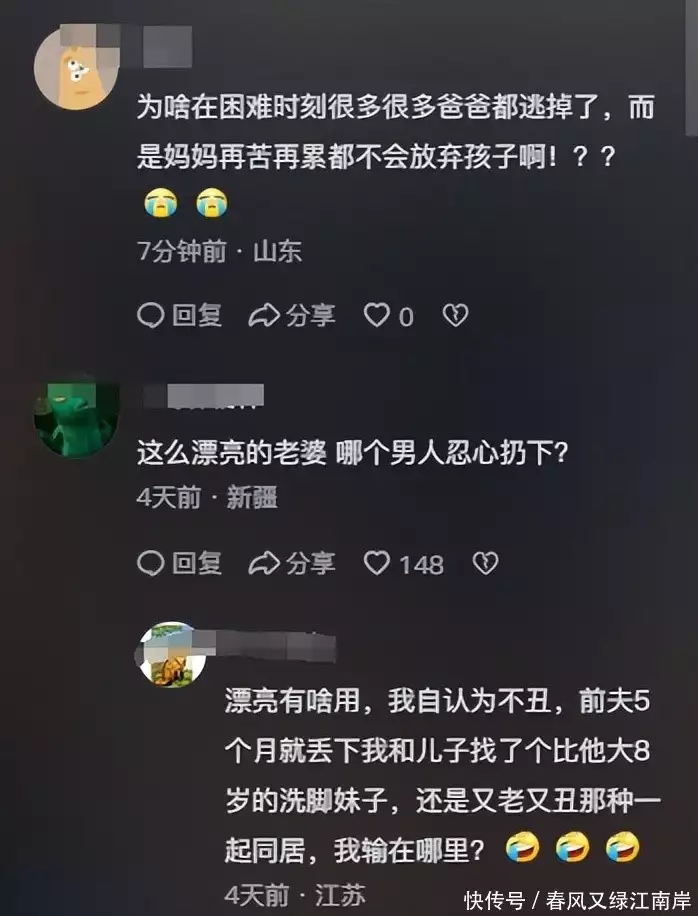
Task: Share the comment from 山东
Action: [291, 316]
